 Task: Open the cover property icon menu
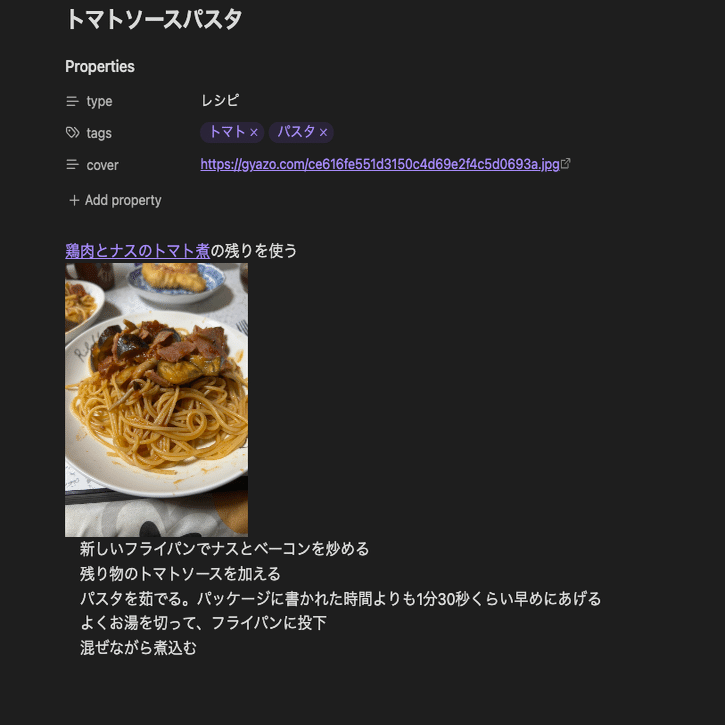coord(72,165)
